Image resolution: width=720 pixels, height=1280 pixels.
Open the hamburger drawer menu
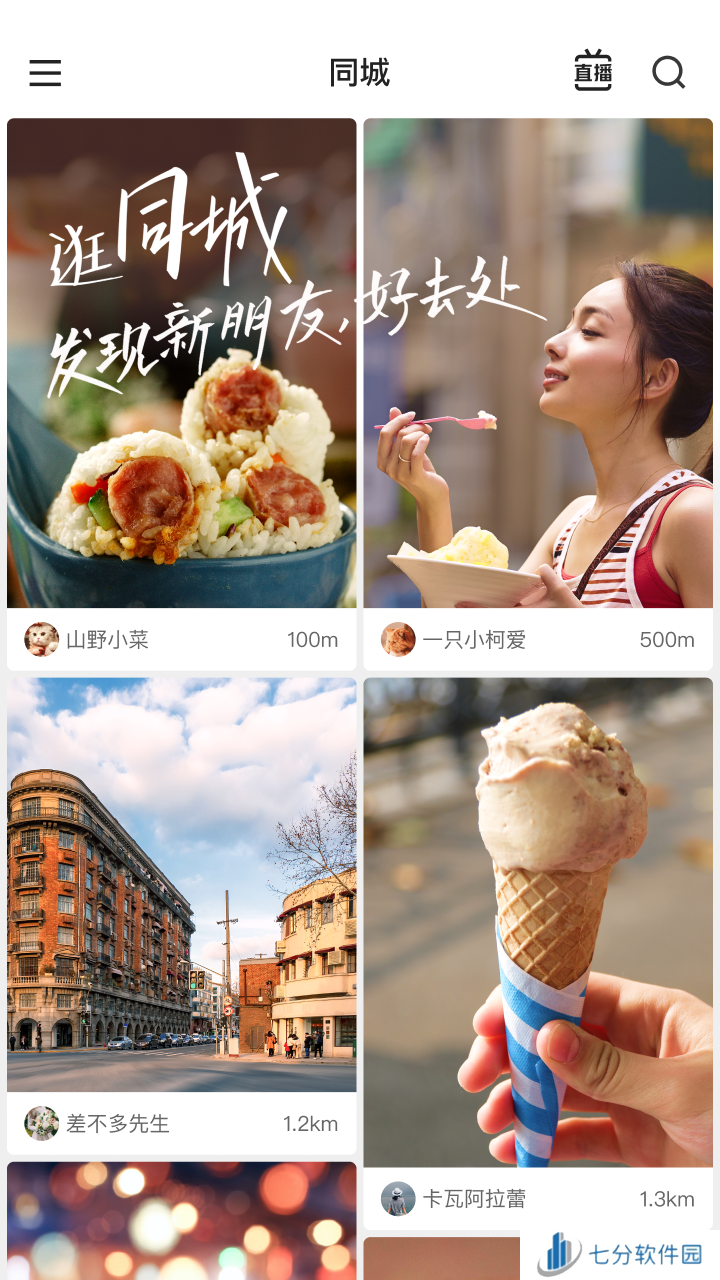coord(45,73)
